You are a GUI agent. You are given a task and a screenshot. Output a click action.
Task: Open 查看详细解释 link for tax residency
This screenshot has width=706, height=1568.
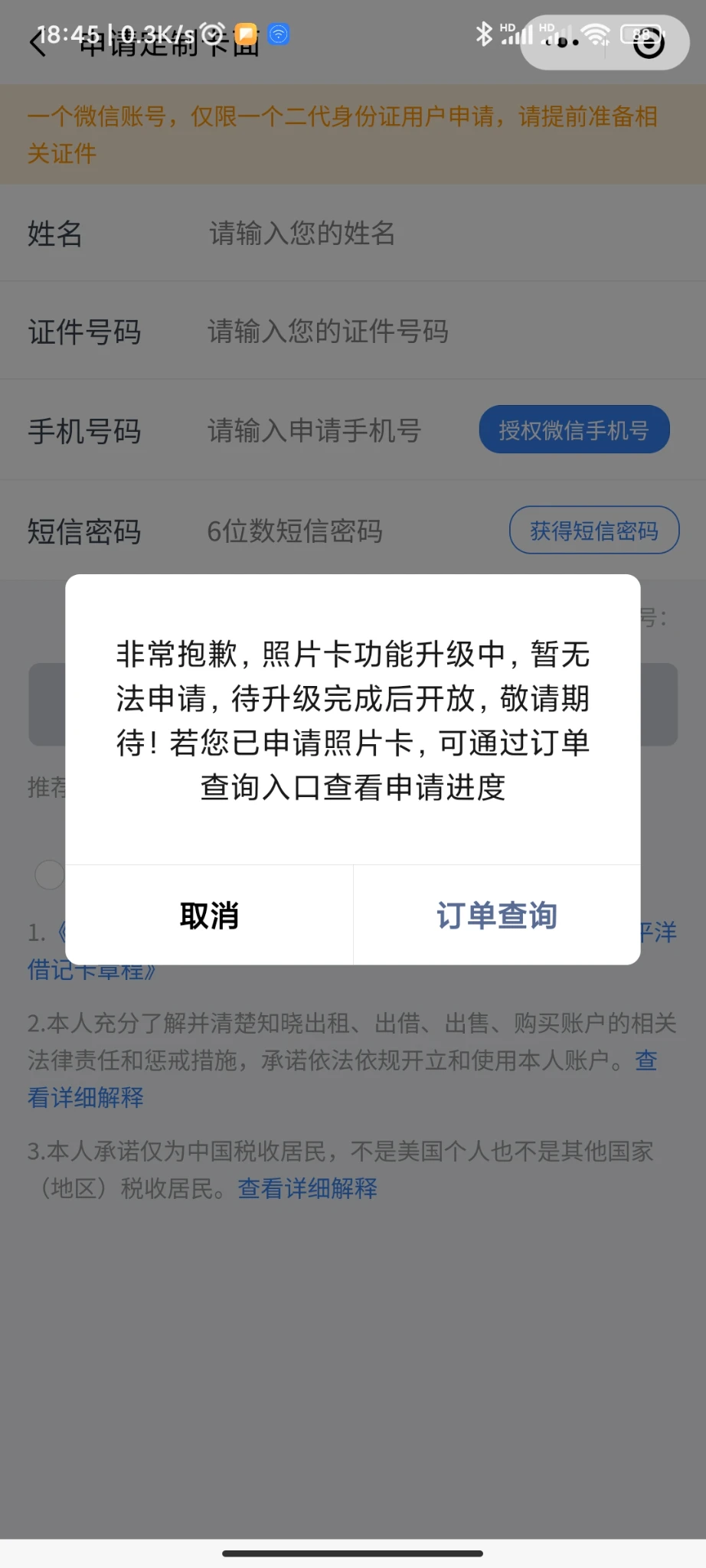tap(307, 1188)
